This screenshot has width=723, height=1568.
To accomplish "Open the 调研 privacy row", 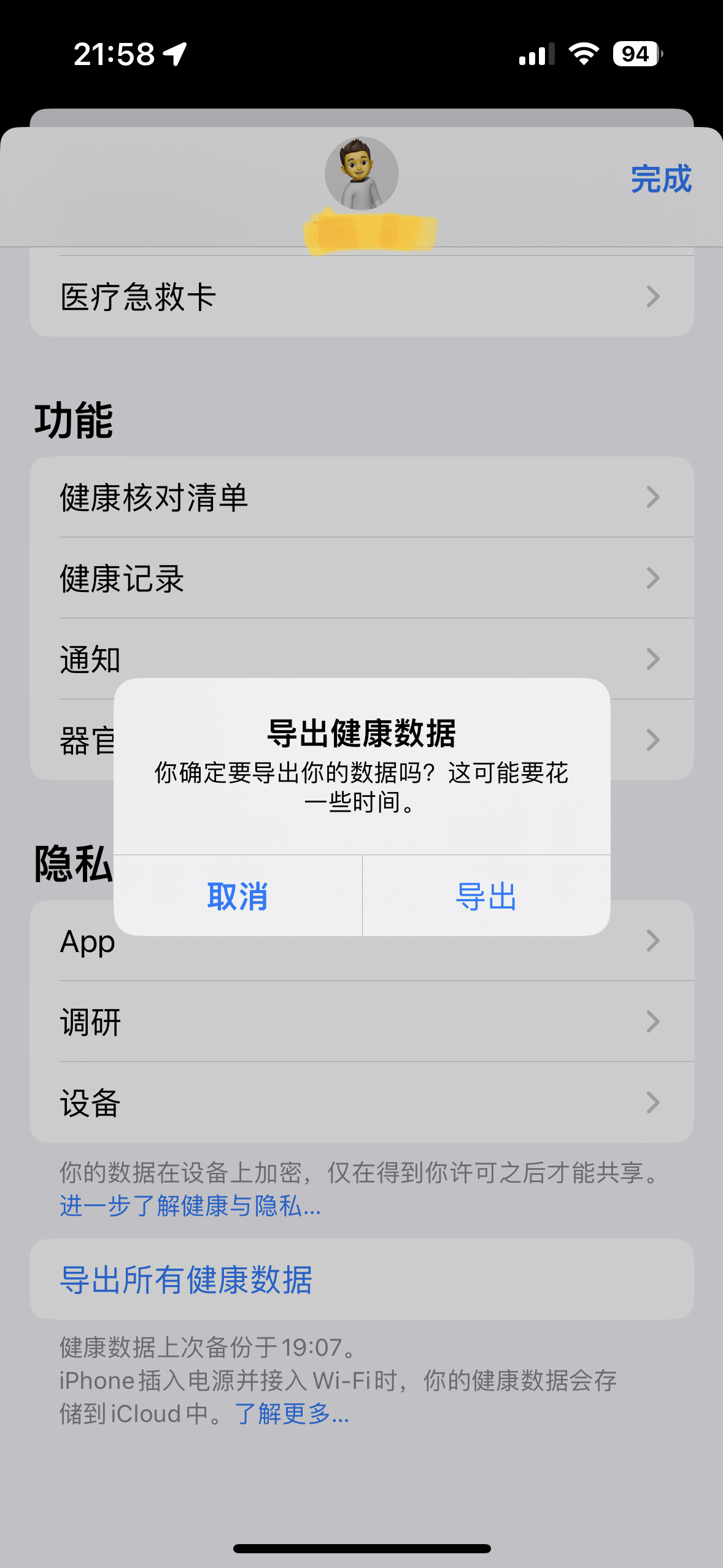I will coord(361,1021).
